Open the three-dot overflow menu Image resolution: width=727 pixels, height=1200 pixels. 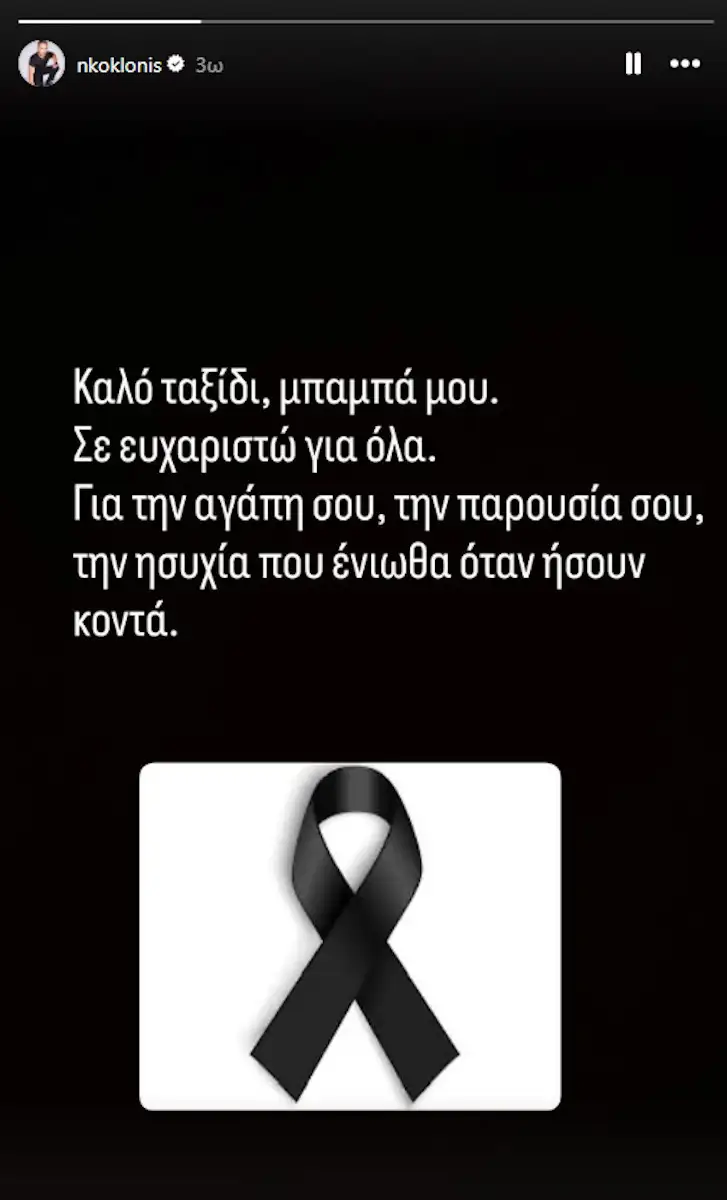pyautogui.click(x=685, y=64)
